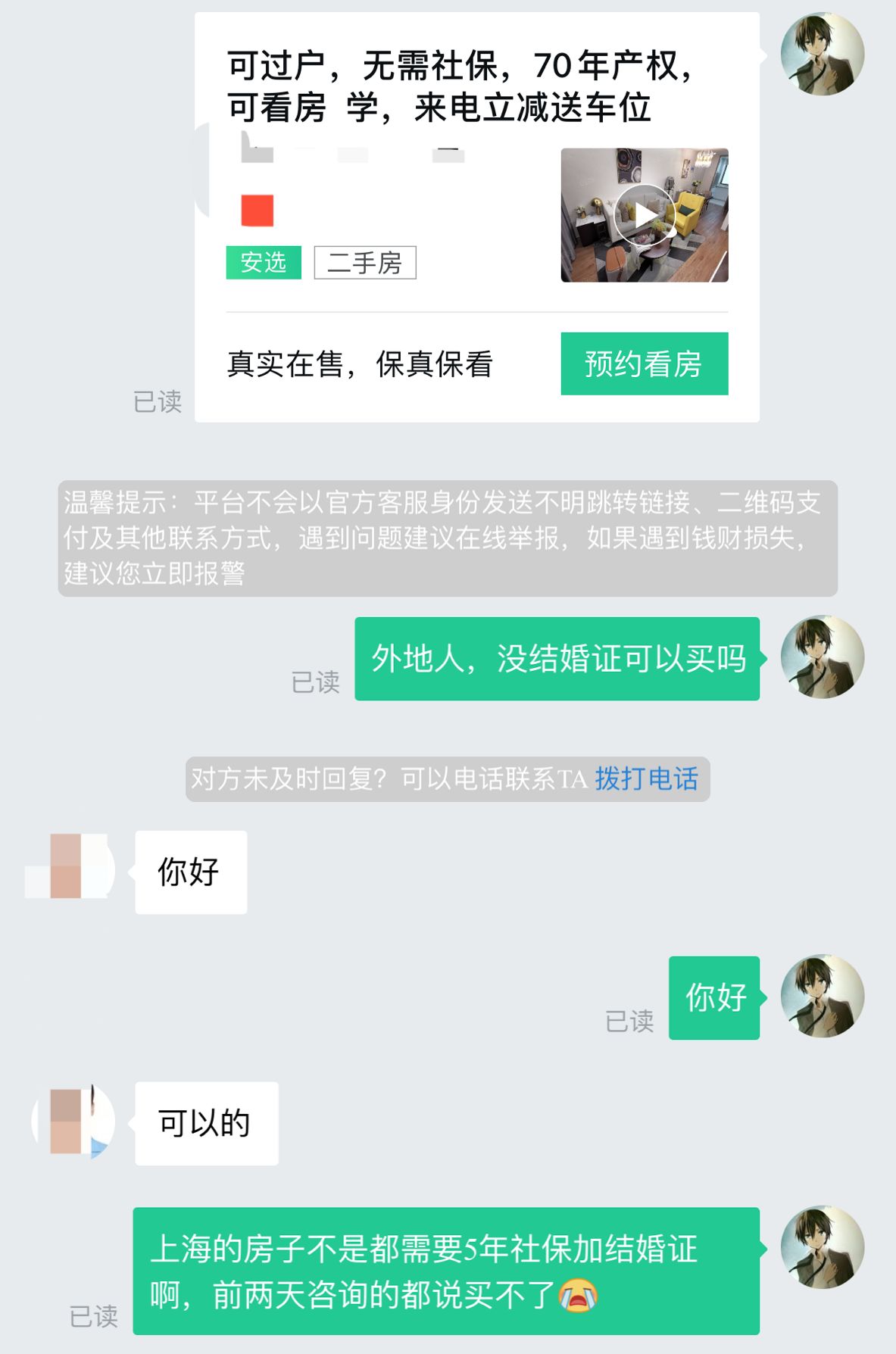Play the listing video thumbnail
896x1354 pixels.
[644, 215]
